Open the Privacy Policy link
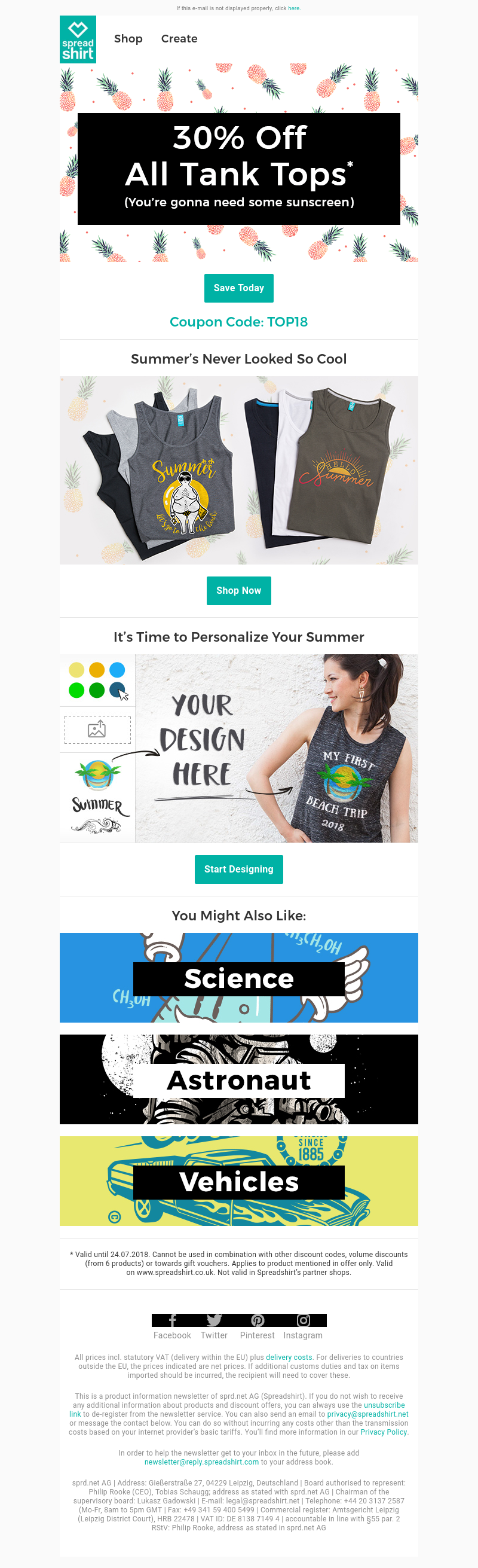The height and width of the screenshot is (1568, 478). click(383, 1432)
